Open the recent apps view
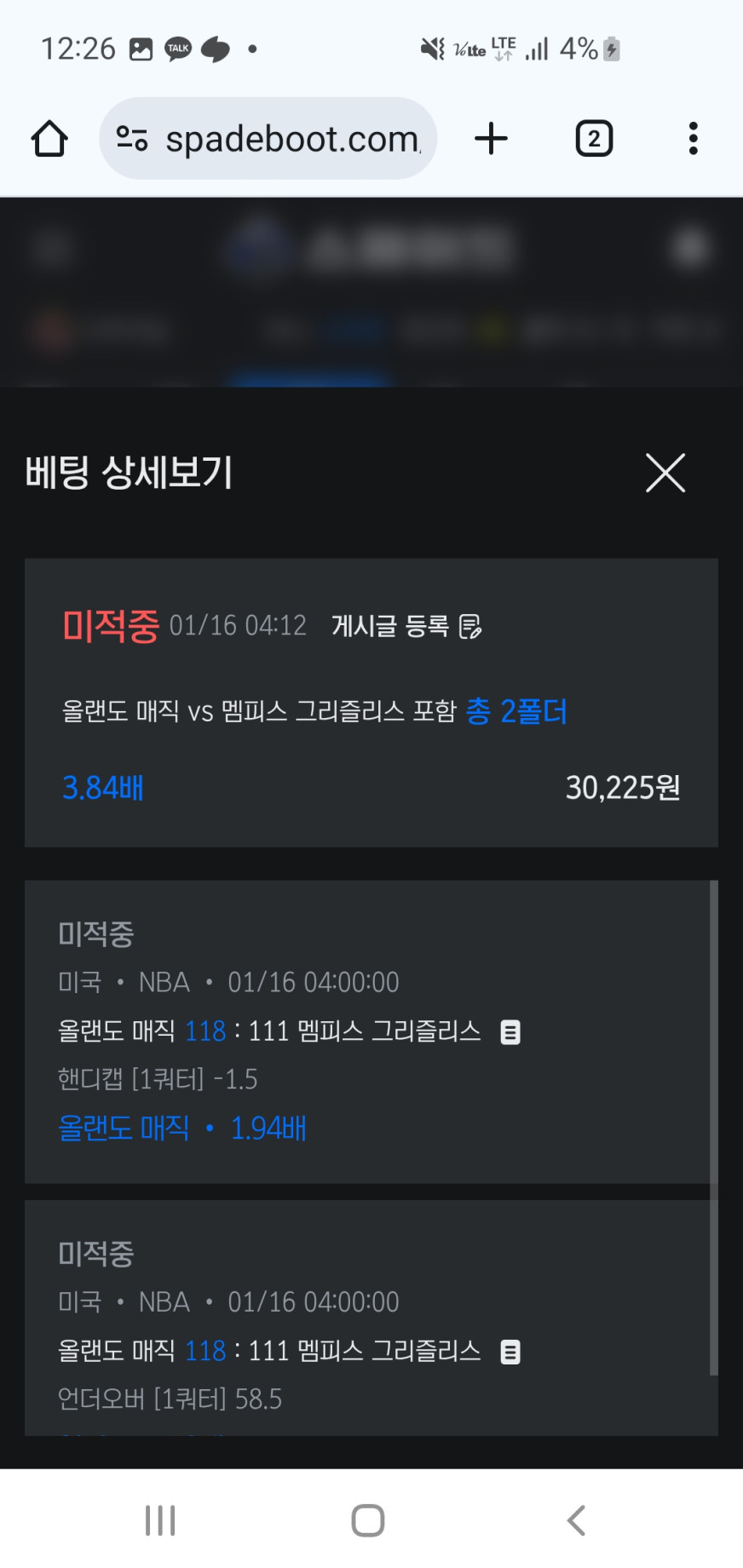The height and width of the screenshot is (1568, 743). [x=160, y=1520]
